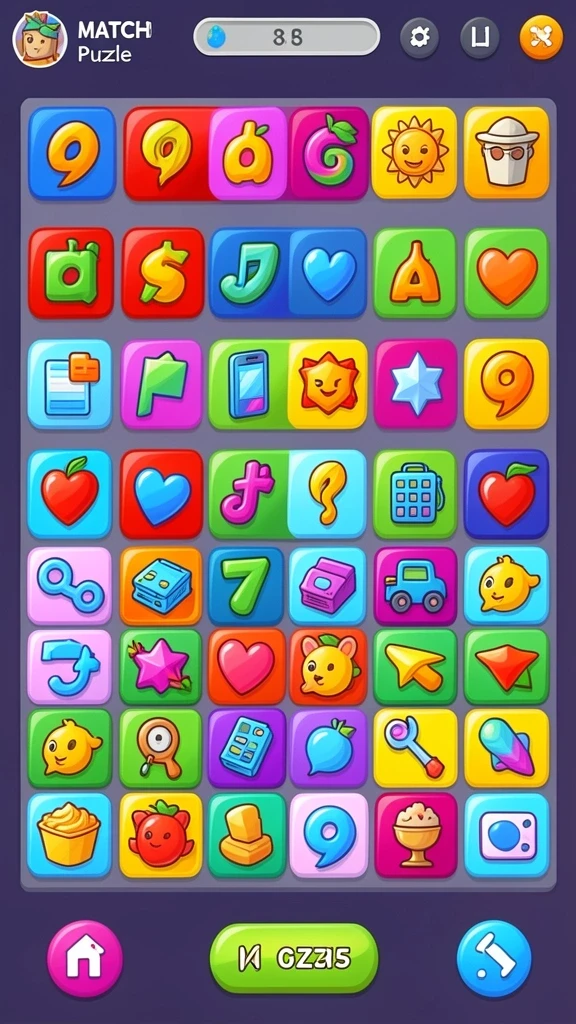The image size is (576, 1024).
Task: Select the bear face tile
Action: [x=328, y=667]
